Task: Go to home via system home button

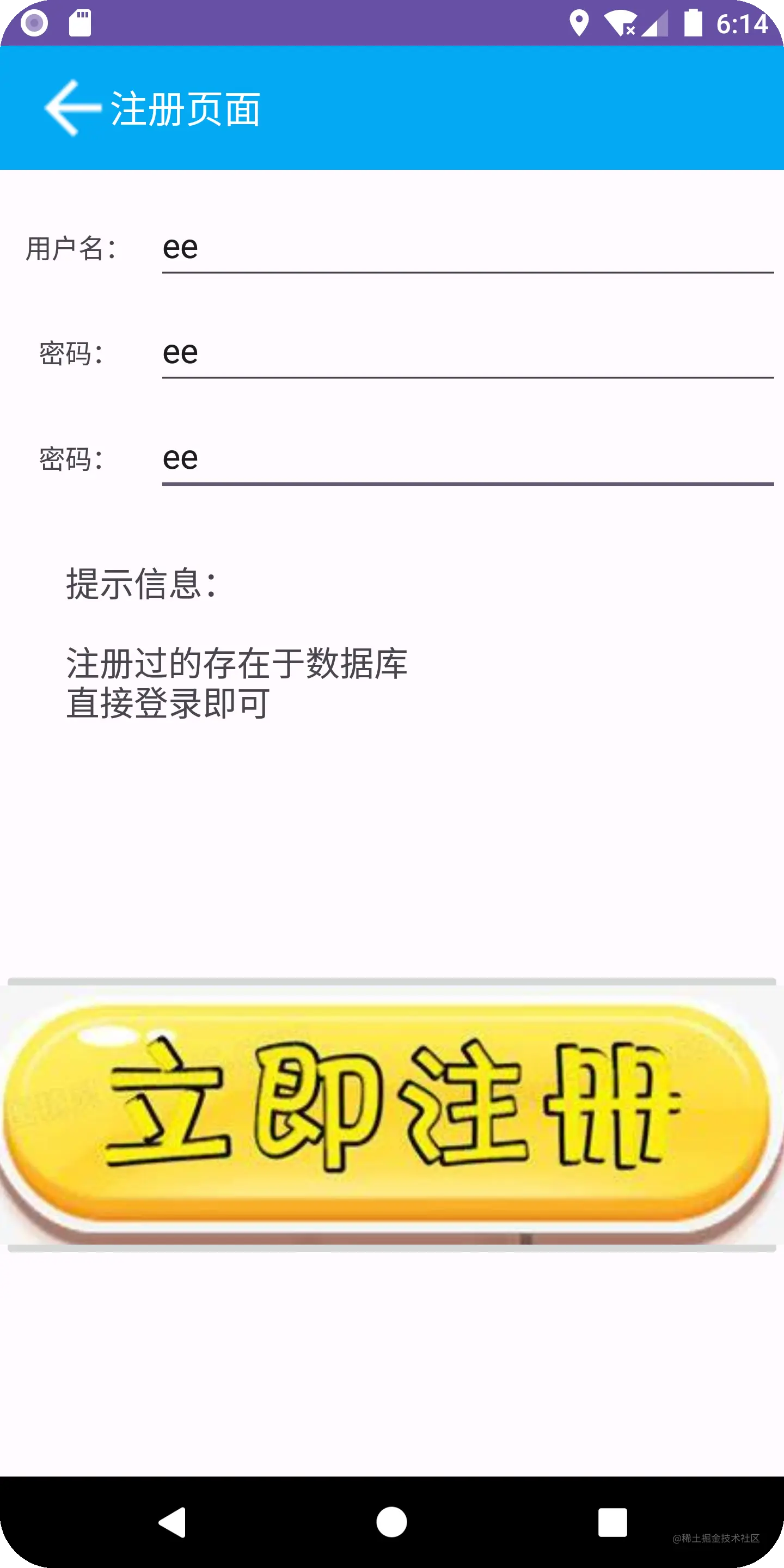Action: coord(391,1522)
